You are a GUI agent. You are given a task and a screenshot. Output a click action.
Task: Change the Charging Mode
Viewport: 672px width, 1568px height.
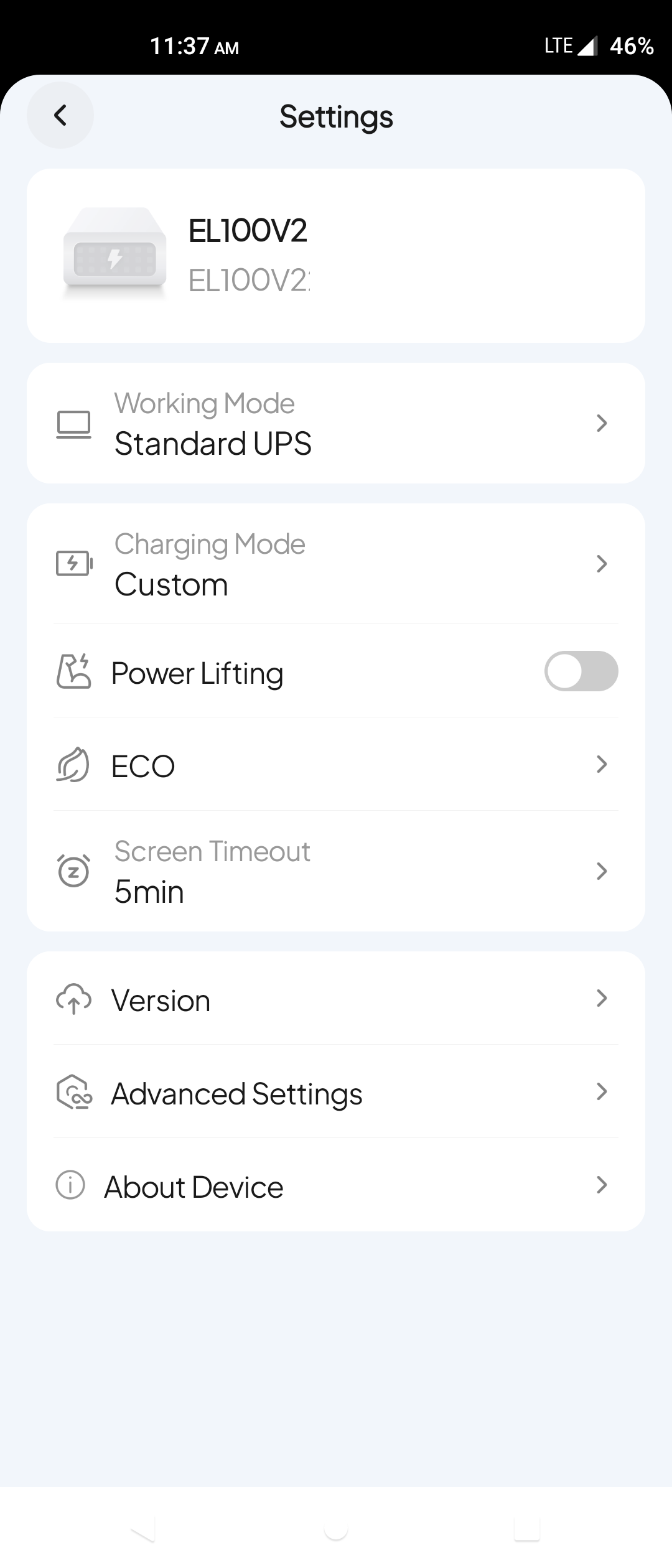pos(336,564)
